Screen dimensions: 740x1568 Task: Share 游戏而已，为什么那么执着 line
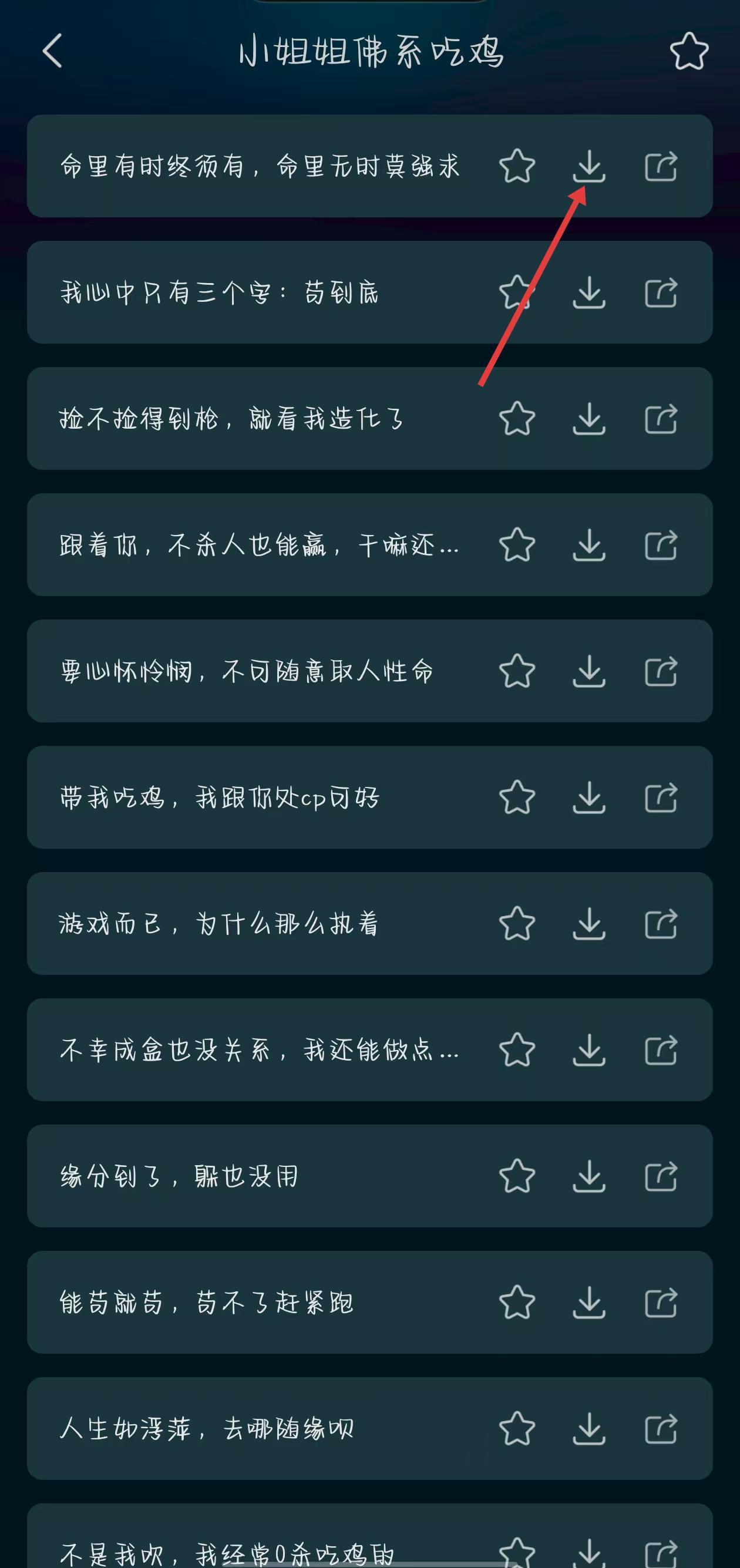click(661, 923)
